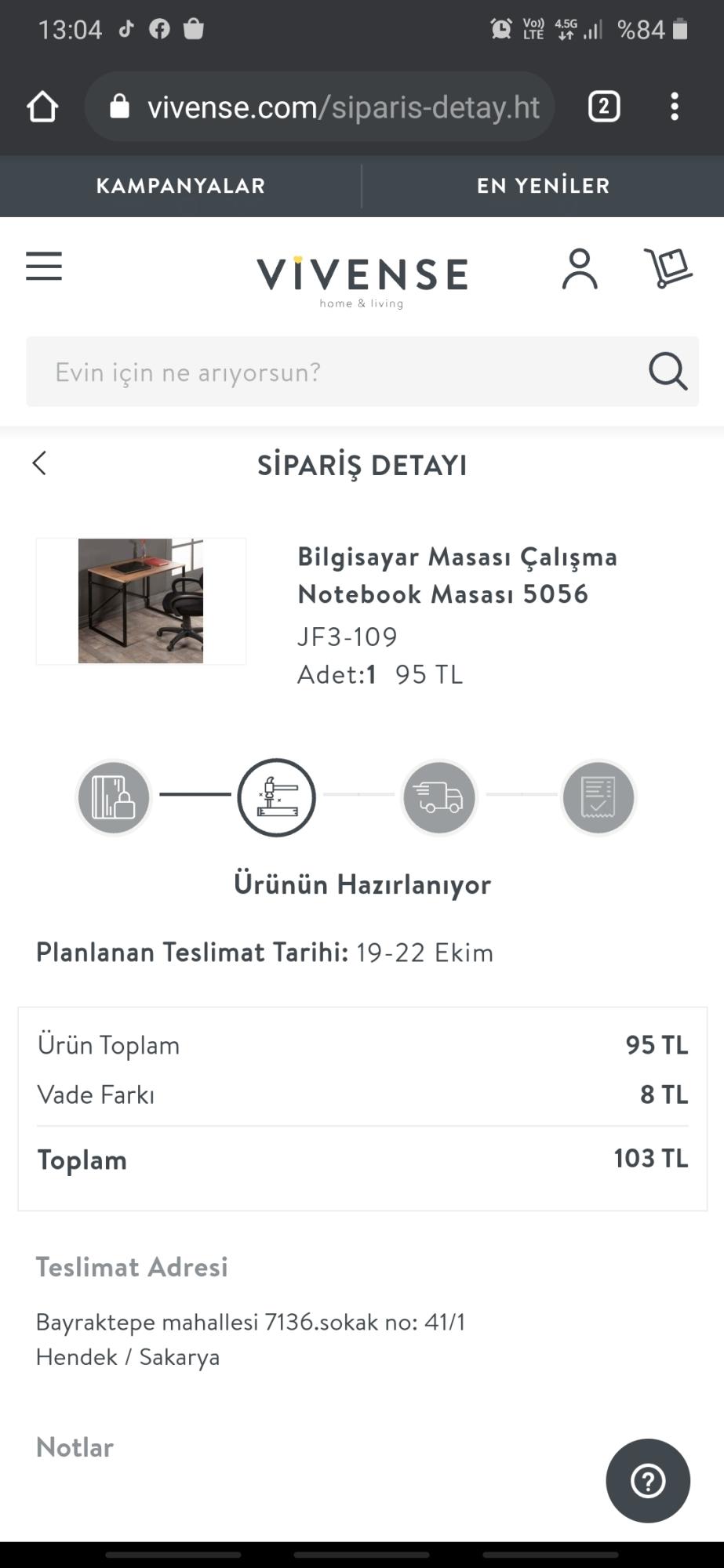Open the help question mark button
This screenshot has width=724, height=1568.
(648, 1481)
